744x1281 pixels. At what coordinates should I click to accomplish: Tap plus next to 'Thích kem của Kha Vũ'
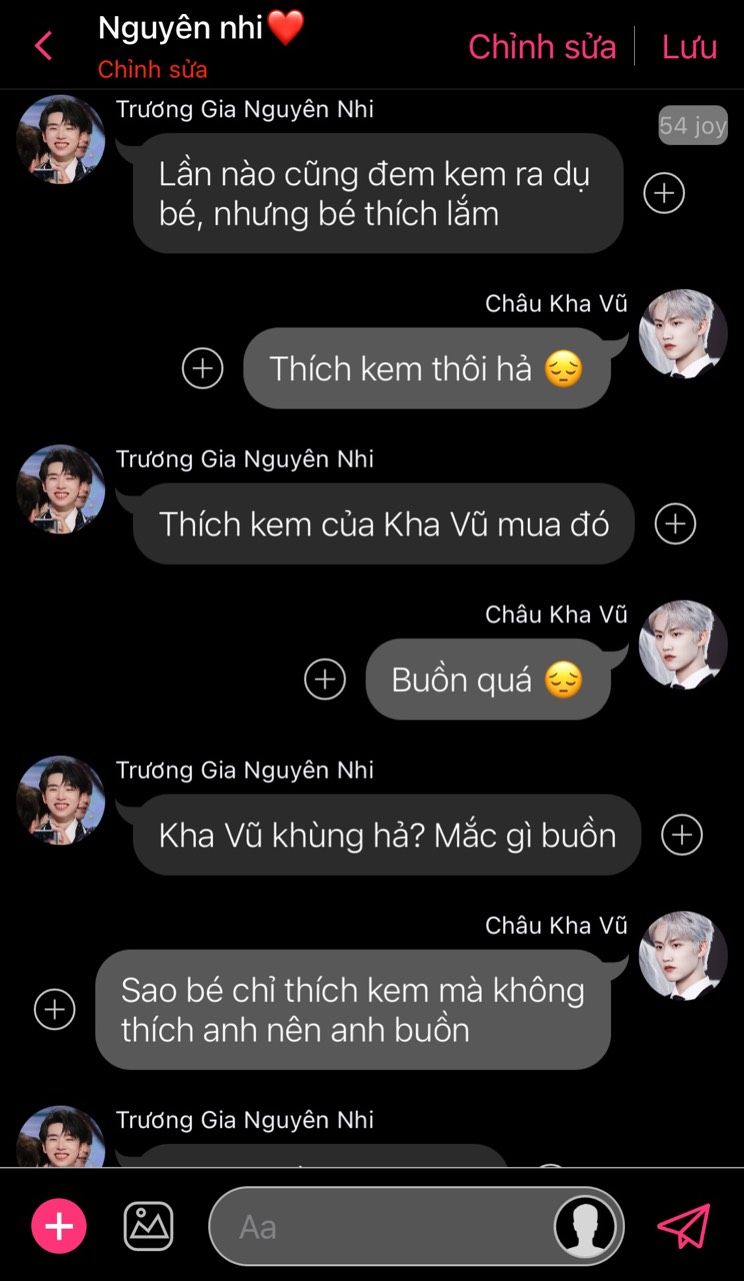coord(675,523)
